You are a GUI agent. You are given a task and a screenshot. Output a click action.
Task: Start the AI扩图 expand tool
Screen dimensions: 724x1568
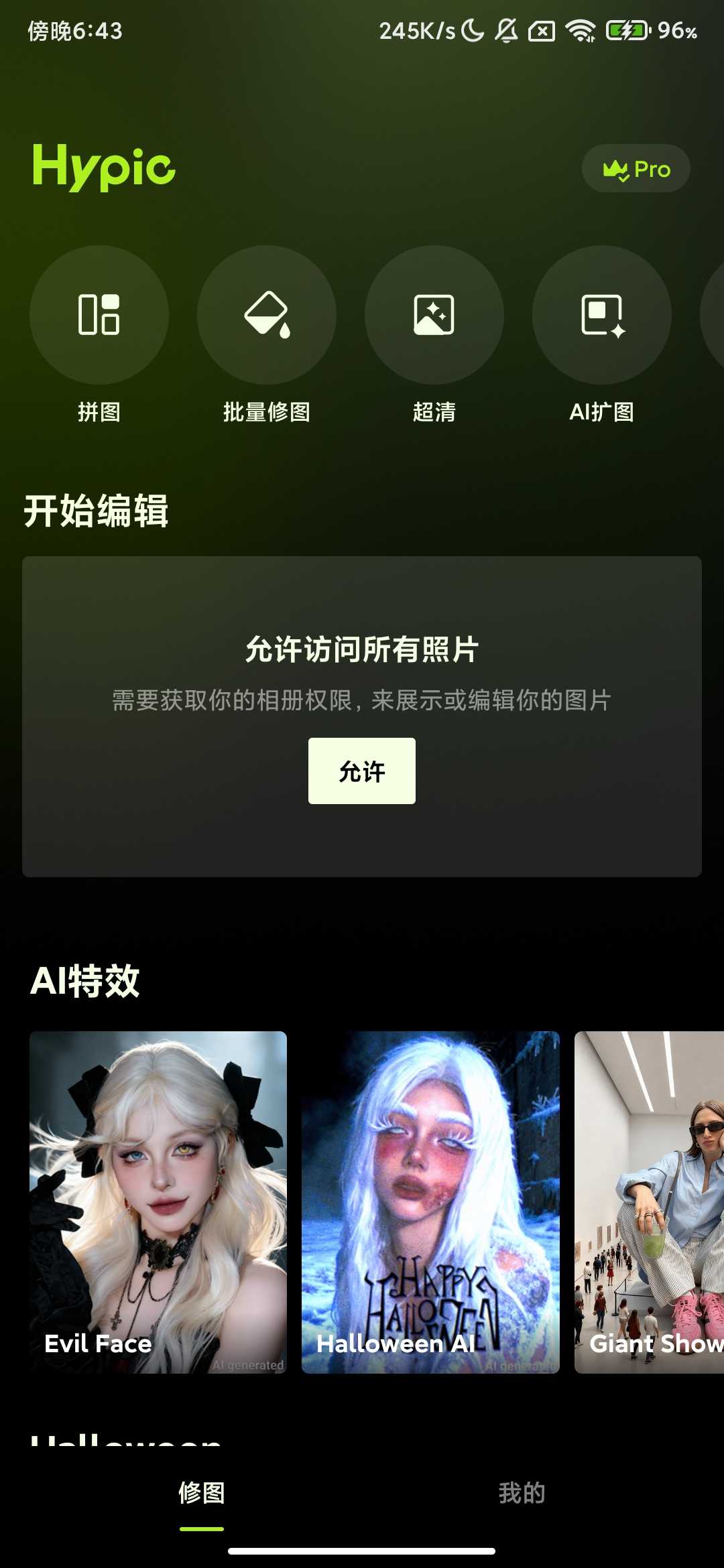click(x=602, y=315)
